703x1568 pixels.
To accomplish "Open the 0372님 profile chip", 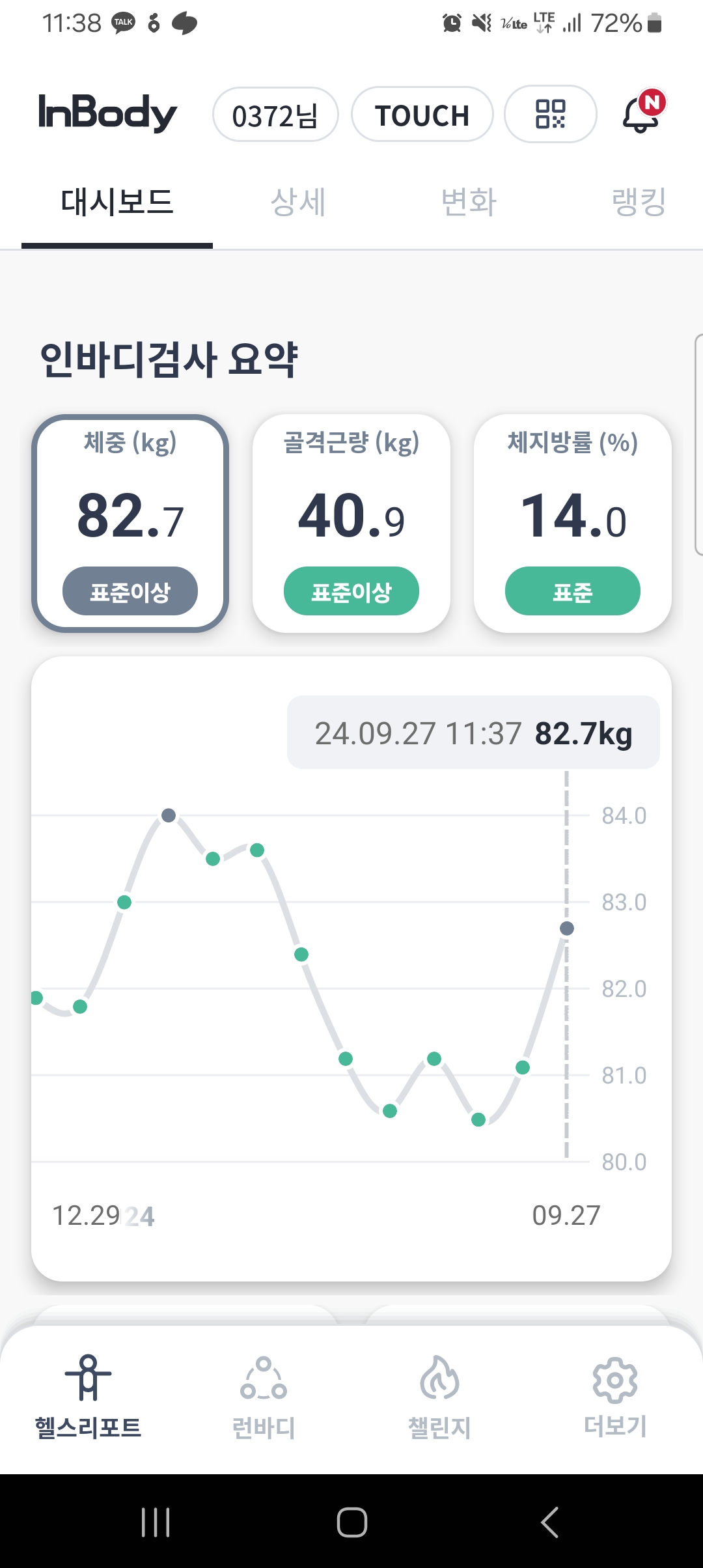I will (275, 115).
